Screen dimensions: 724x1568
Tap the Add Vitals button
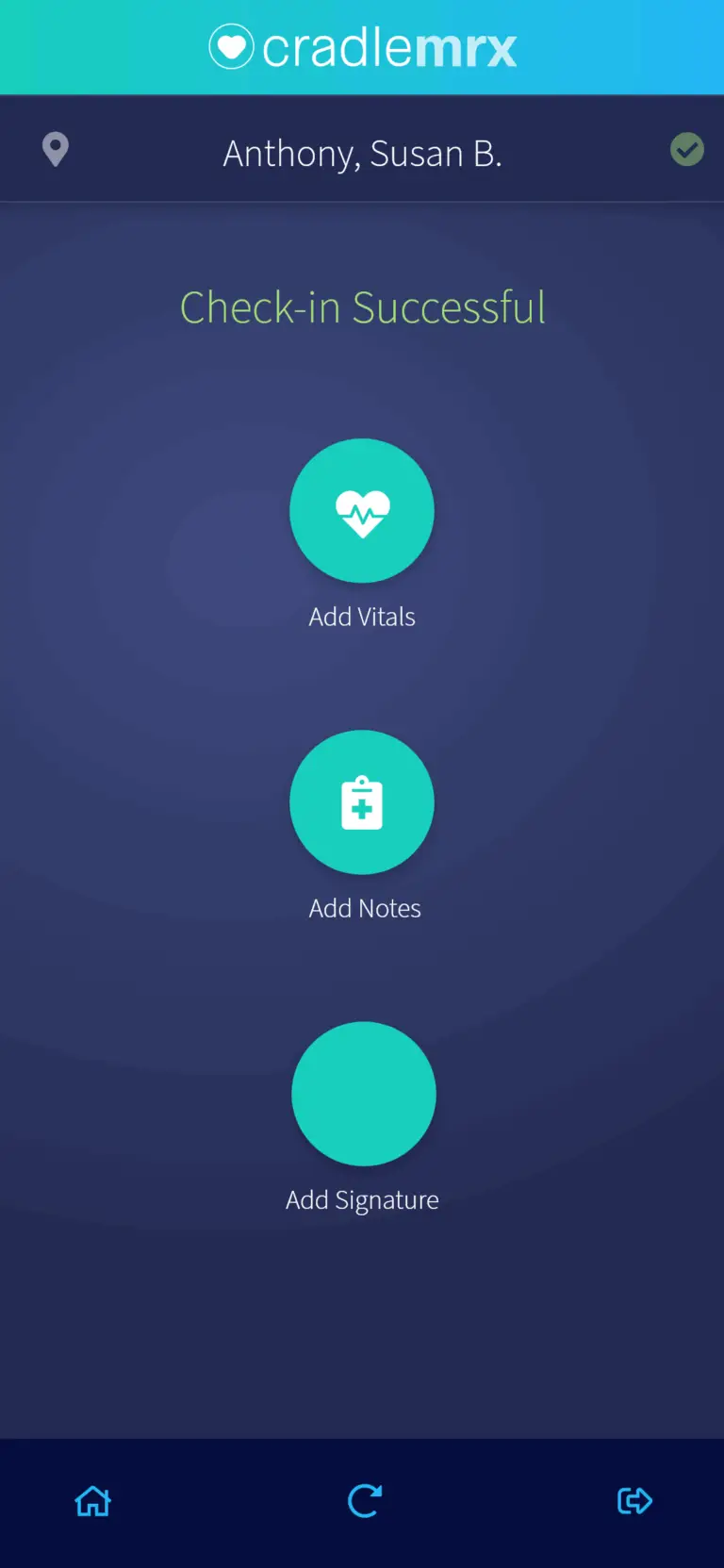click(362, 511)
